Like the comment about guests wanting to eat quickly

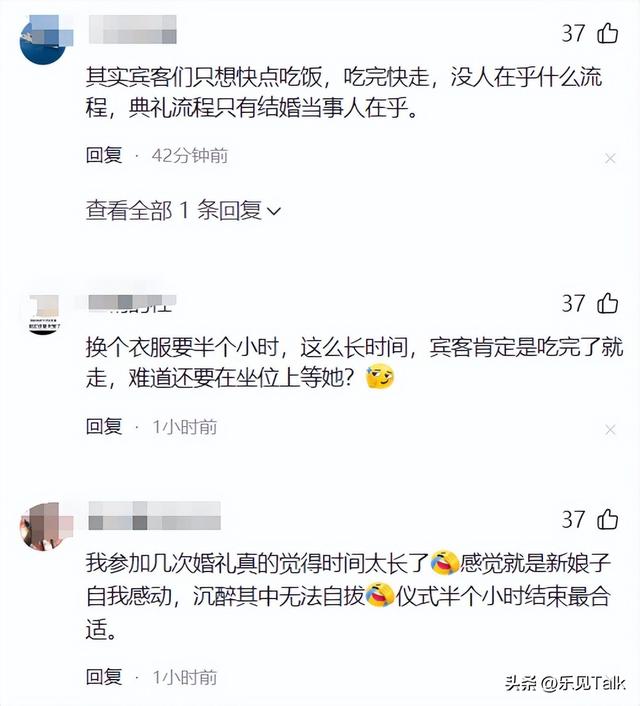point(608,33)
